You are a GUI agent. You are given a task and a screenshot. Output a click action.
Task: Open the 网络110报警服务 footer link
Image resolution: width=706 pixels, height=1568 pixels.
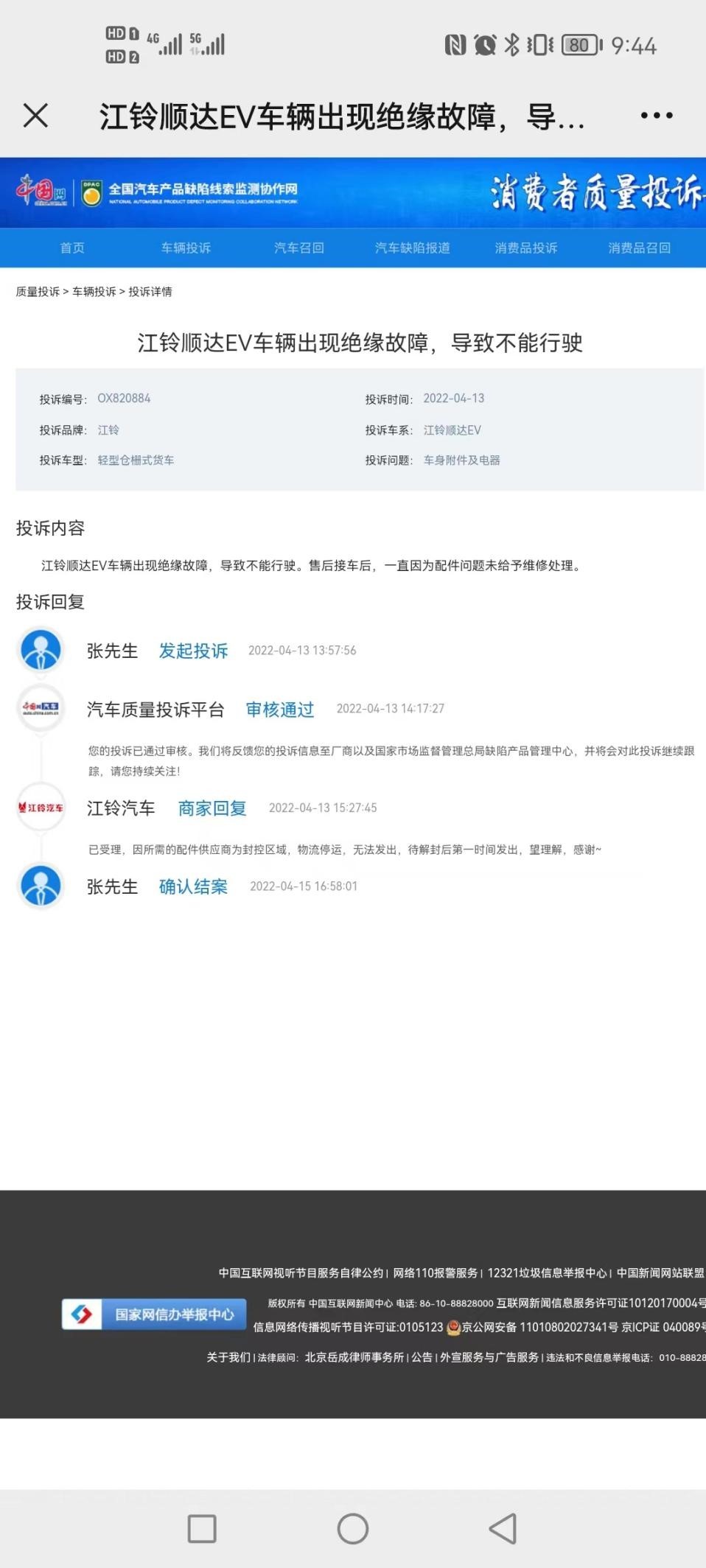(435, 1273)
